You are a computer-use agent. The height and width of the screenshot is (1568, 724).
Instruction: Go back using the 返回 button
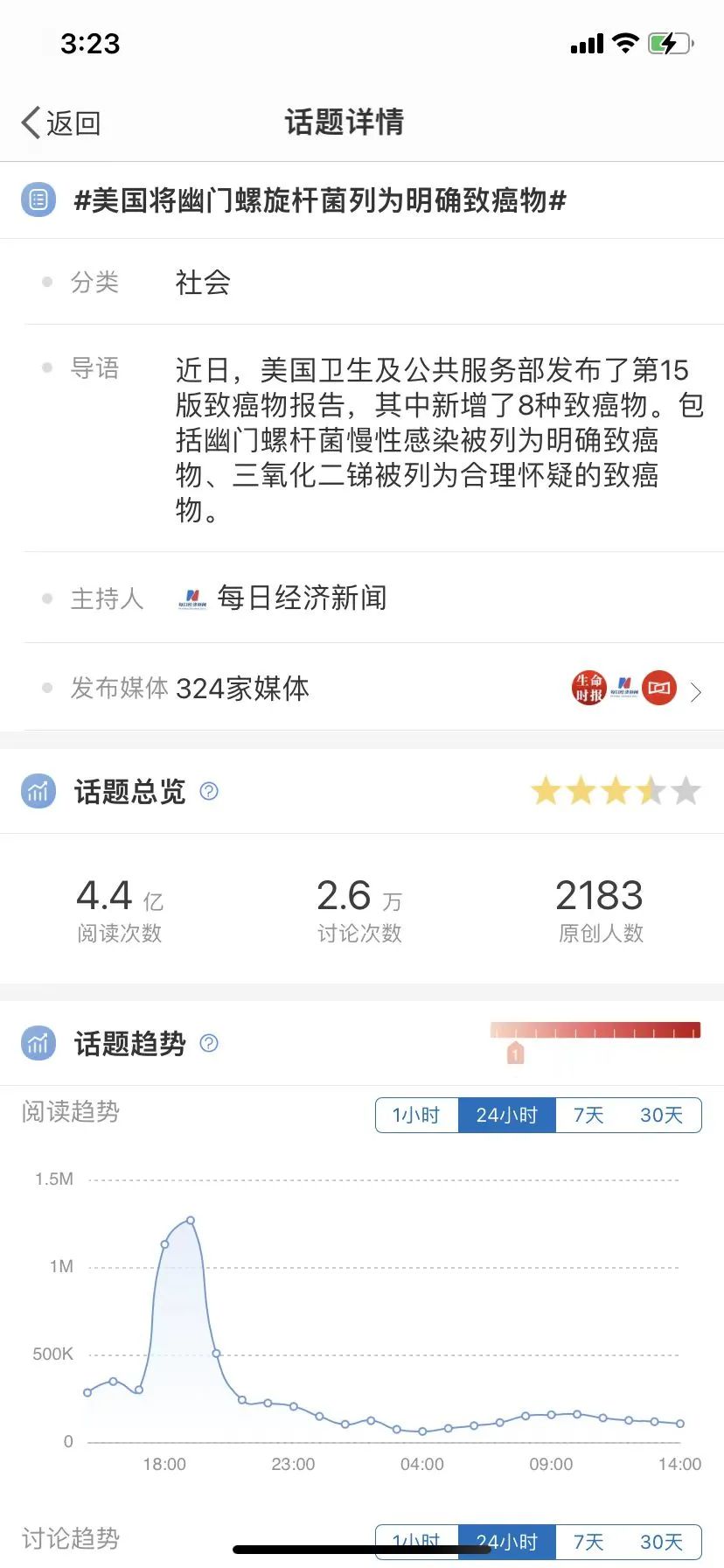tap(61, 123)
